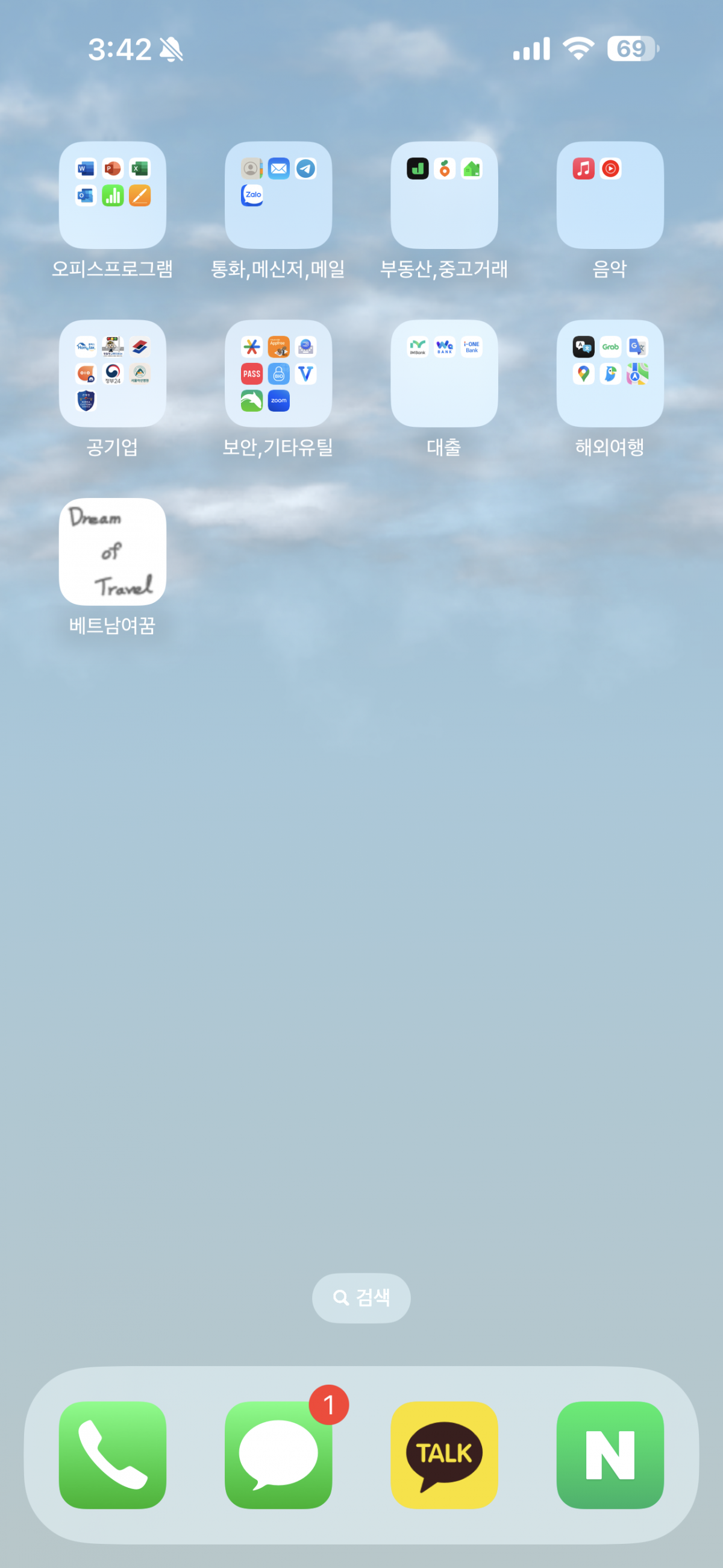
Task: Launch the 베트남여꿈 app
Action: pos(113,552)
